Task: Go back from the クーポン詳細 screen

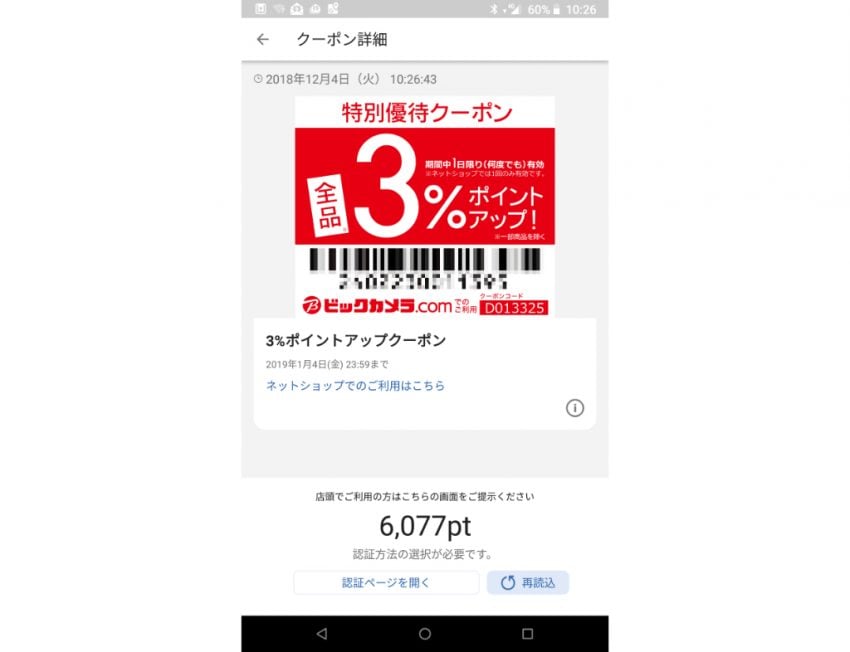Action: [x=263, y=40]
